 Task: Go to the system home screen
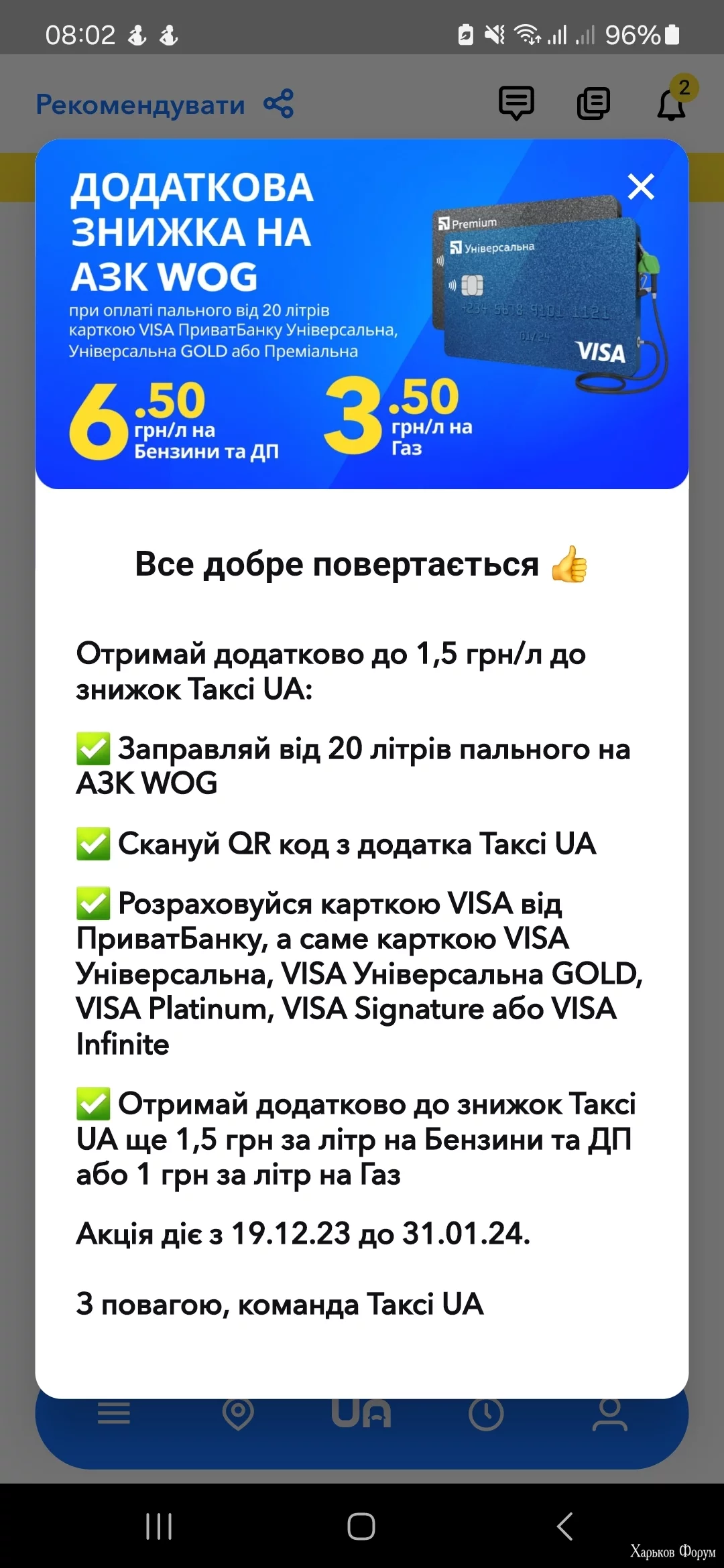[361, 1526]
